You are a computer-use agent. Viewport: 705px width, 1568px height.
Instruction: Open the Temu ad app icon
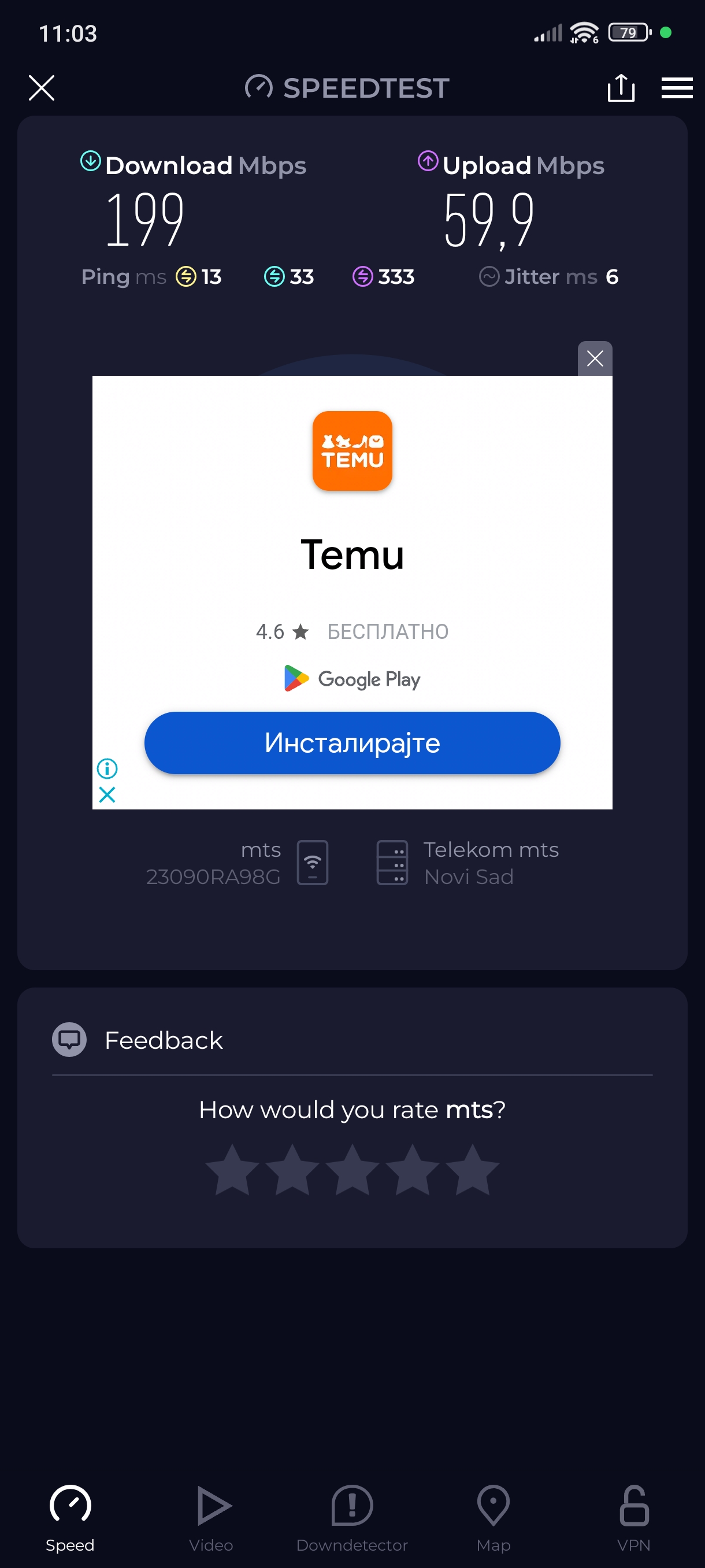(x=352, y=450)
